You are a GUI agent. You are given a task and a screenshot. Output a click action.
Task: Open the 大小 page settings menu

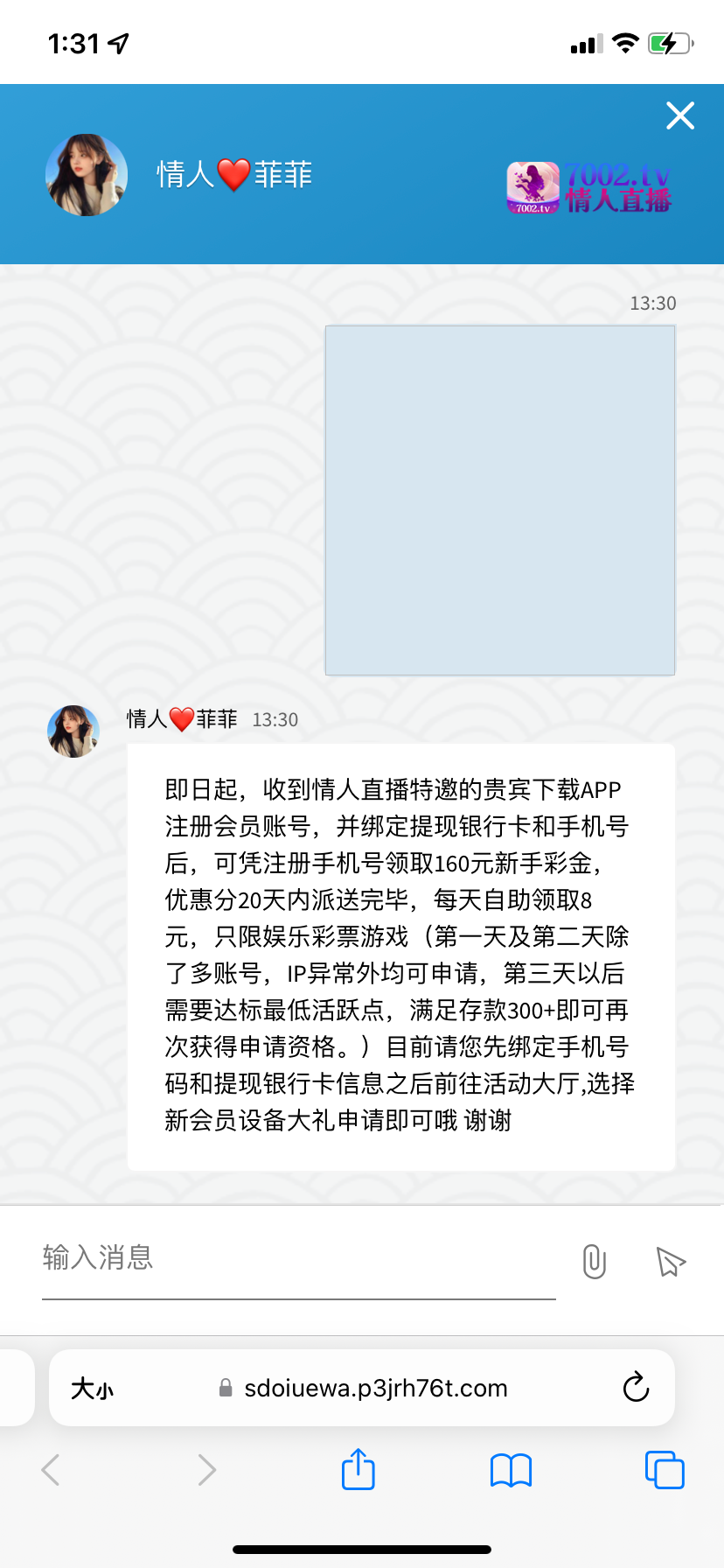(x=93, y=1389)
